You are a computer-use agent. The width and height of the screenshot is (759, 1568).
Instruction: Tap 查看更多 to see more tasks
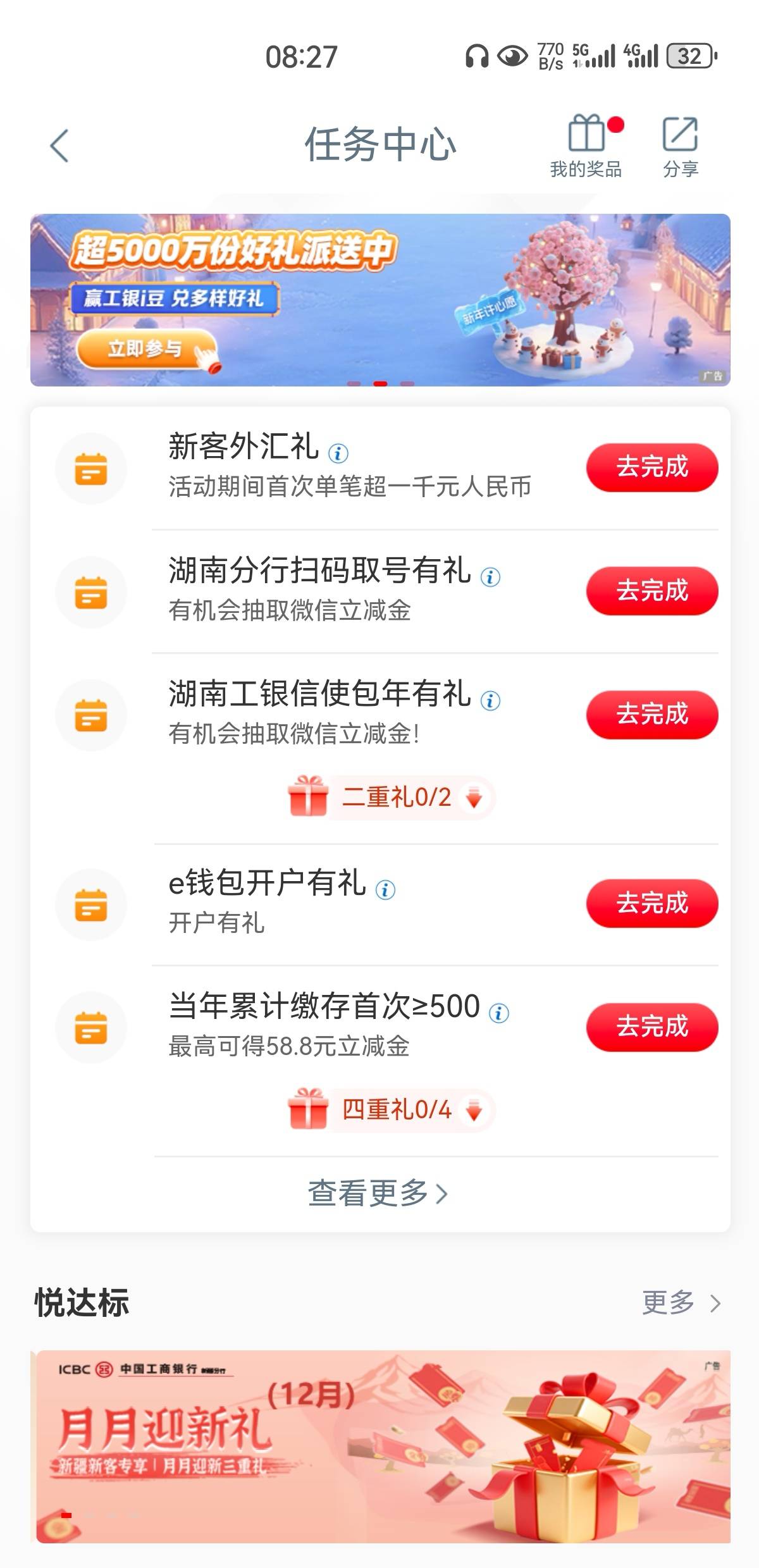[x=378, y=1193]
